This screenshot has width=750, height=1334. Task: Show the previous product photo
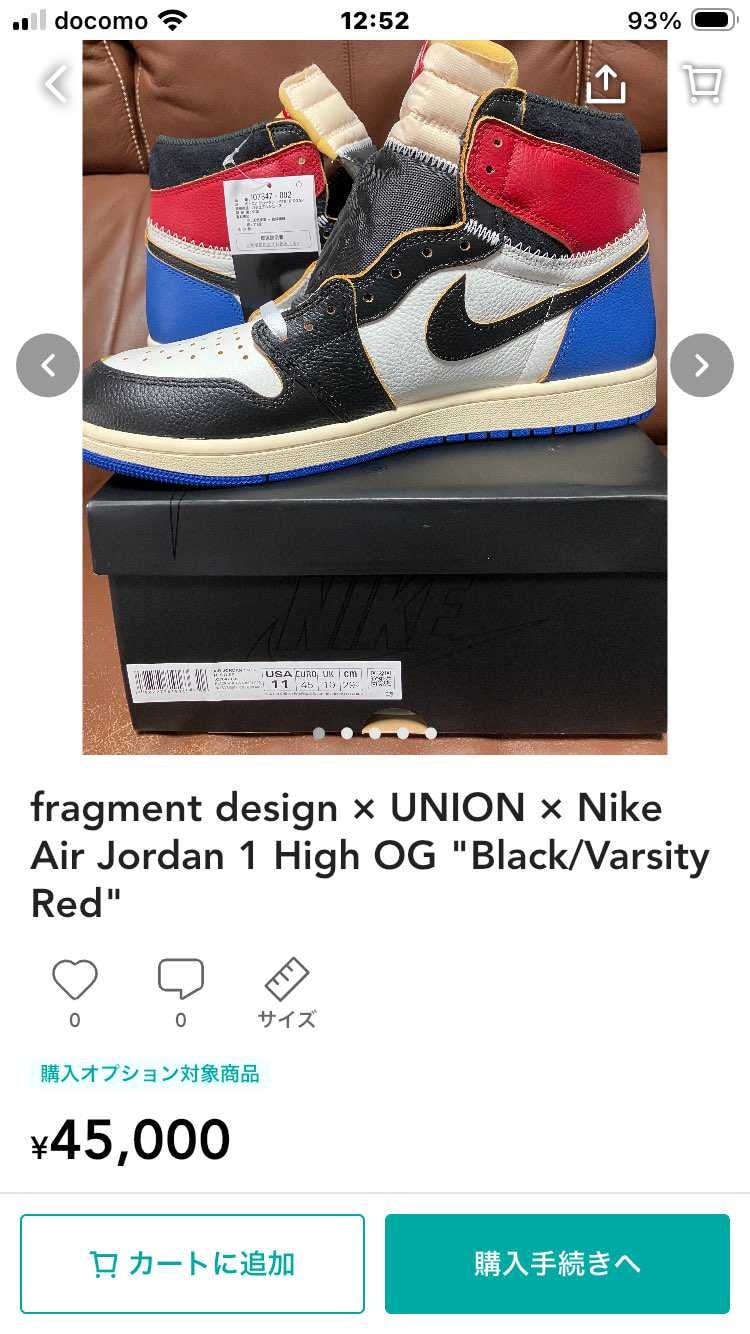(x=48, y=365)
